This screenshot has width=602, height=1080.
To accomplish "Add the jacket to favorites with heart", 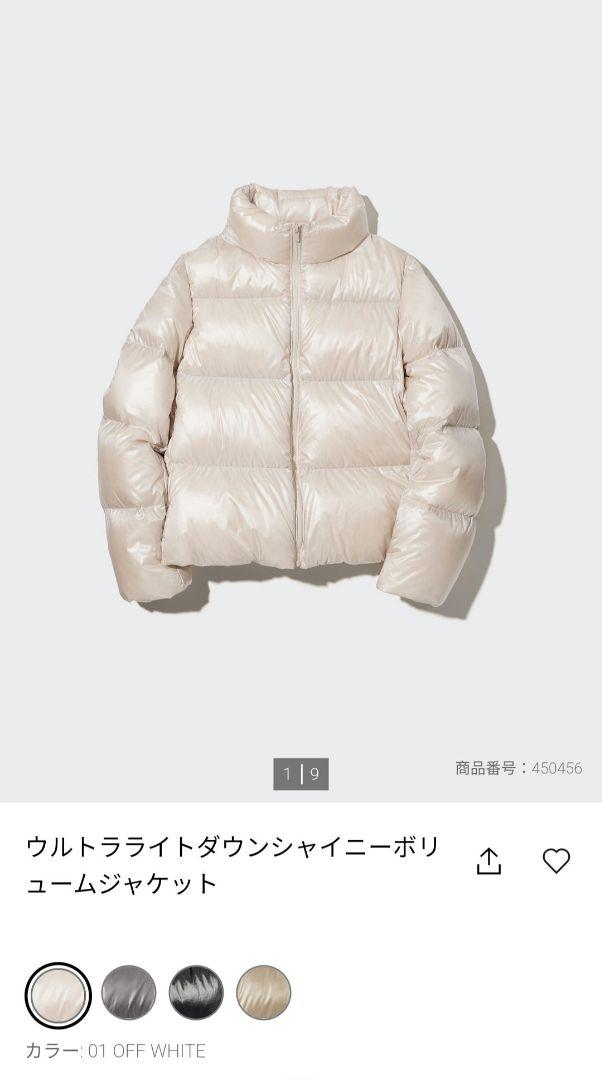I will pos(556,861).
